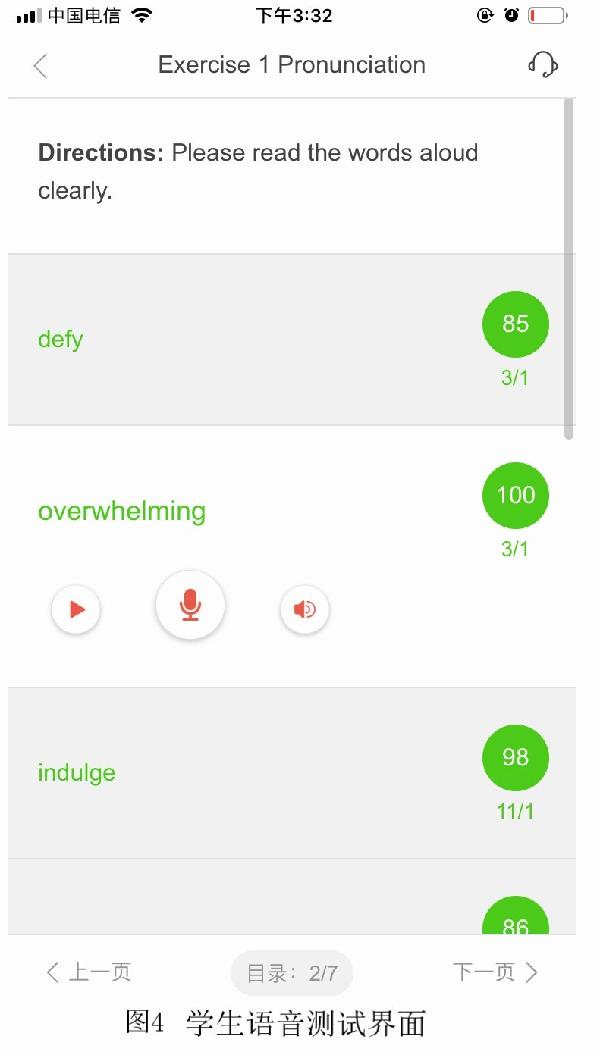Go back using the top-left arrow
The image size is (600, 1055).
(40, 66)
